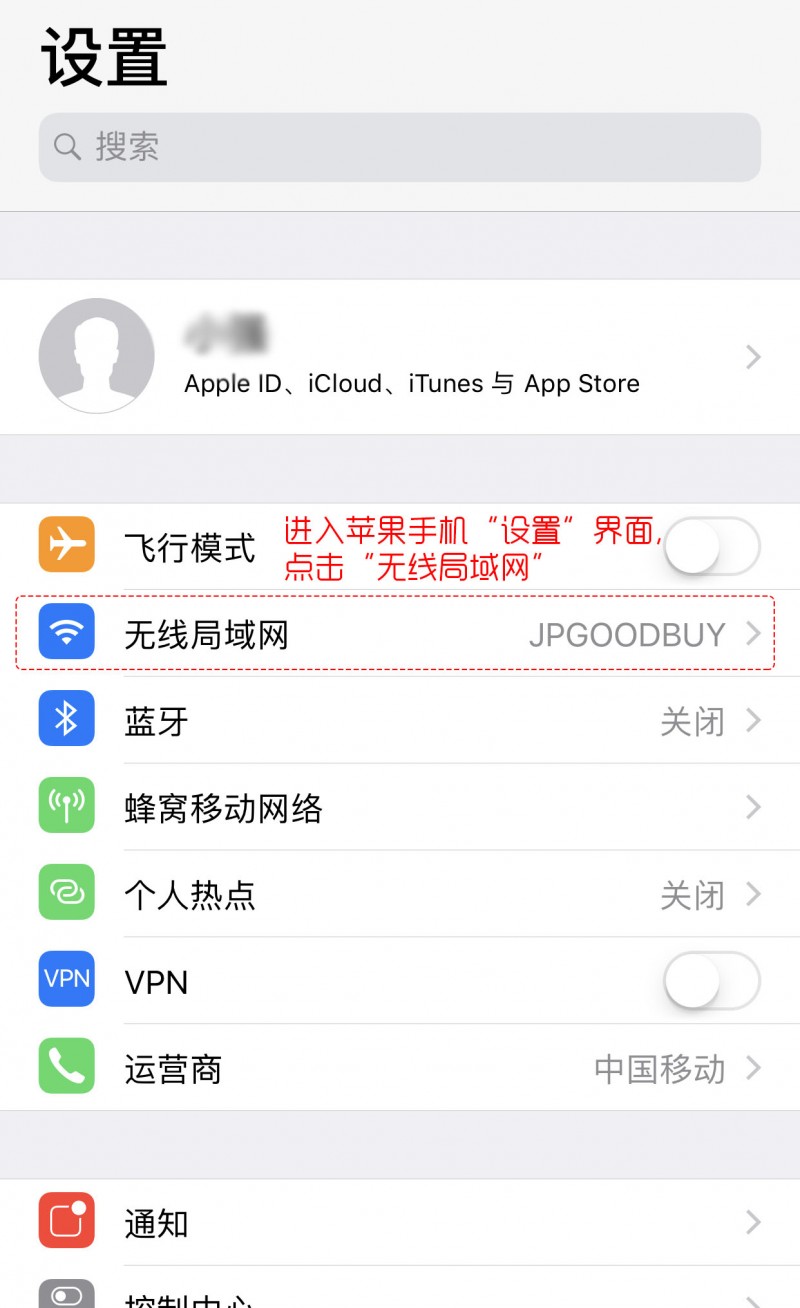The height and width of the screenshot is (1308, 800).
Task: Open 通知 settings
Action: coord(400,1222)
